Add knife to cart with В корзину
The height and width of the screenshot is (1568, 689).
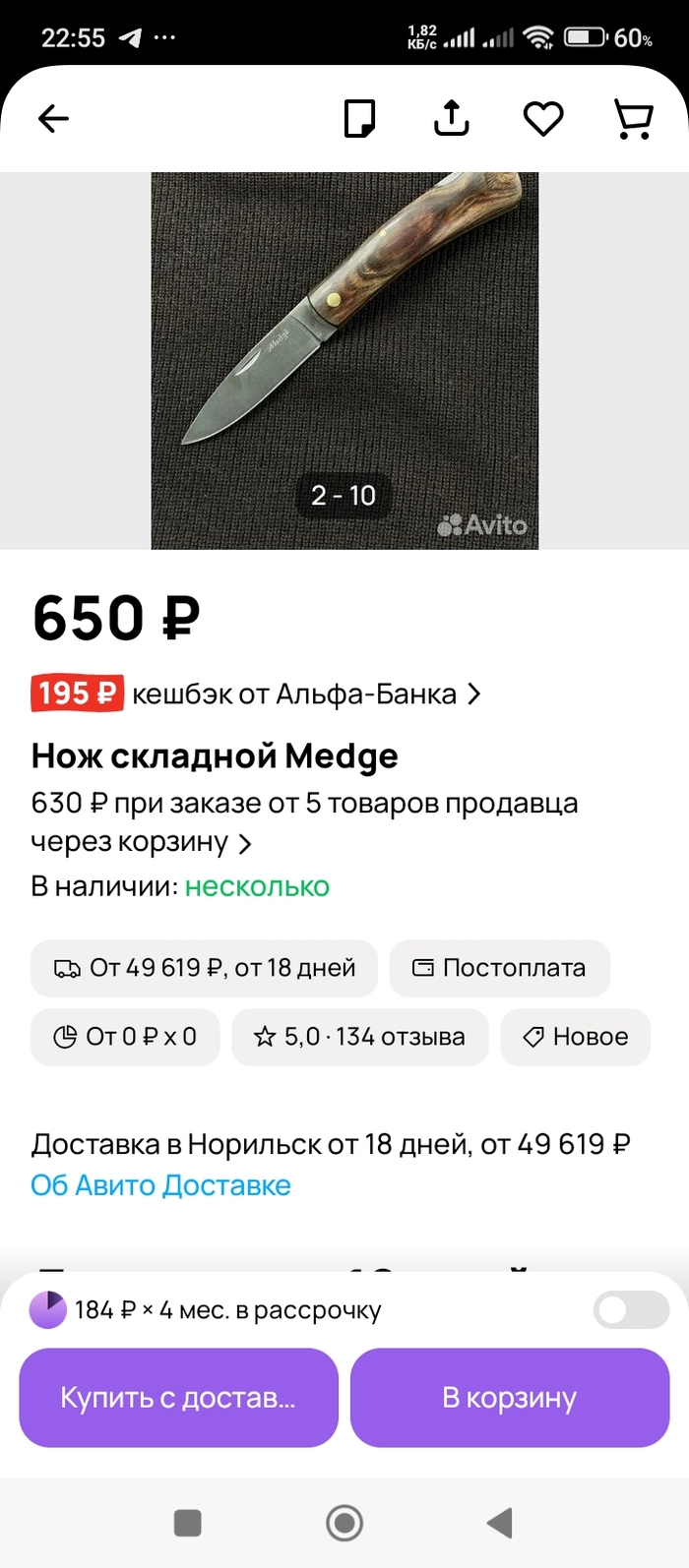tap(510, 1398)
